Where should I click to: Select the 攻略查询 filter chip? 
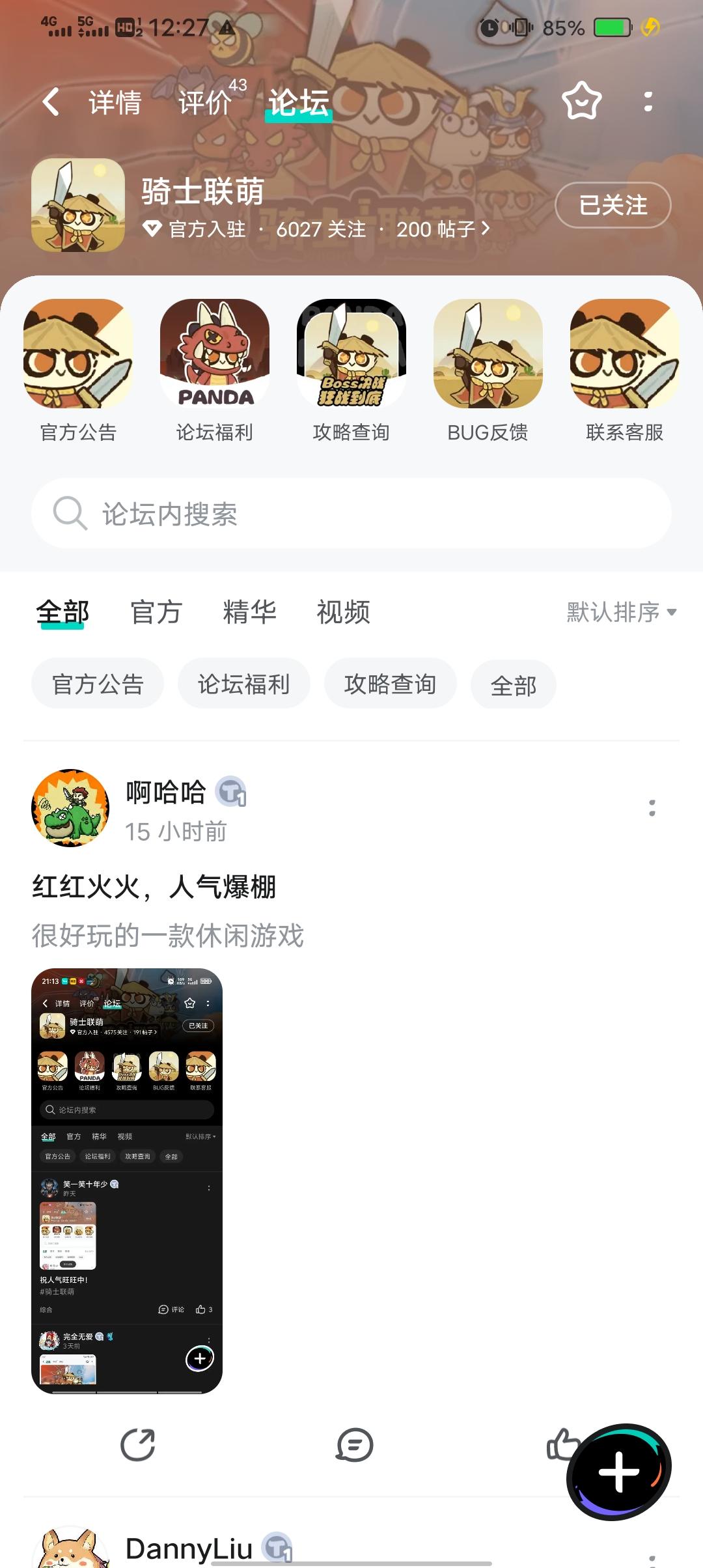pos(390,684)
